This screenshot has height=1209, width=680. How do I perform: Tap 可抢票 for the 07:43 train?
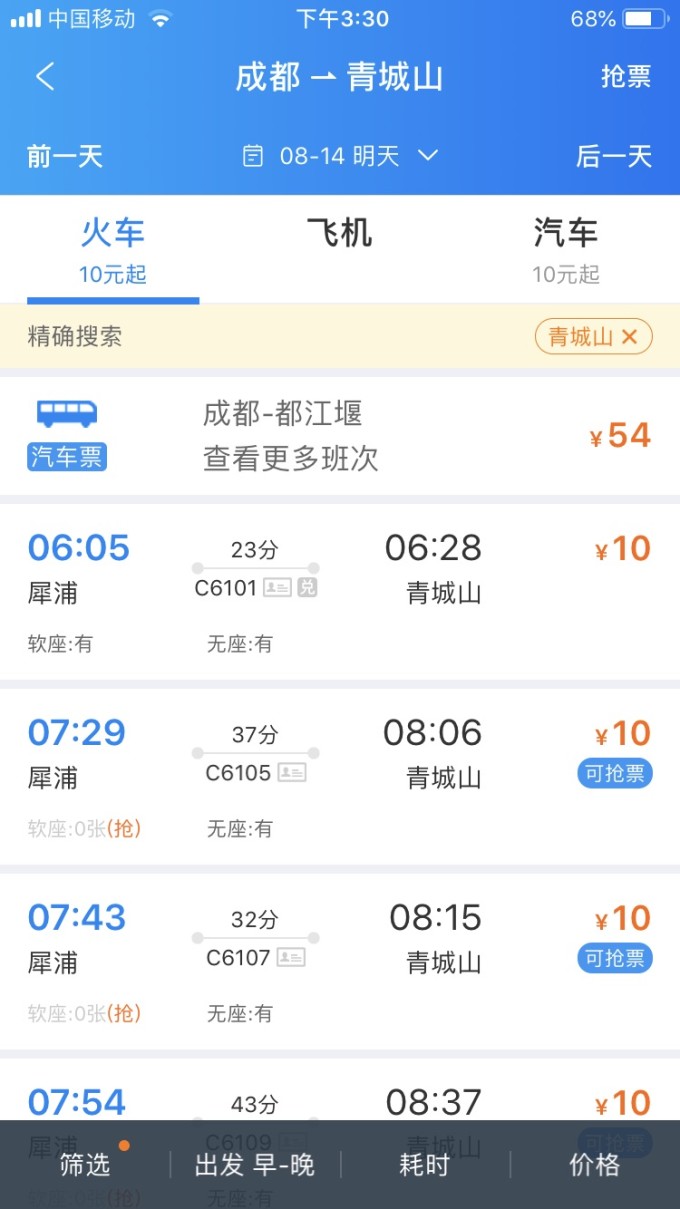[x=615, y=959]
